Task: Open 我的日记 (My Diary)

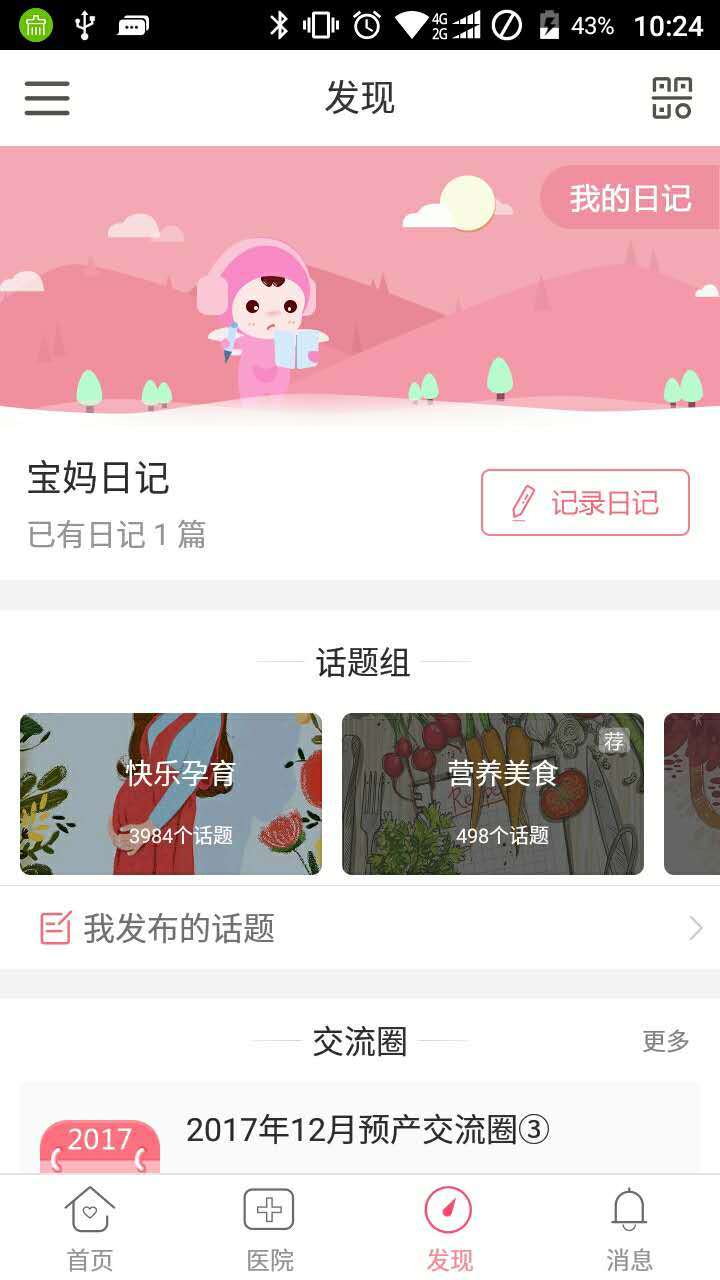Action: click(x=630, y=198)
